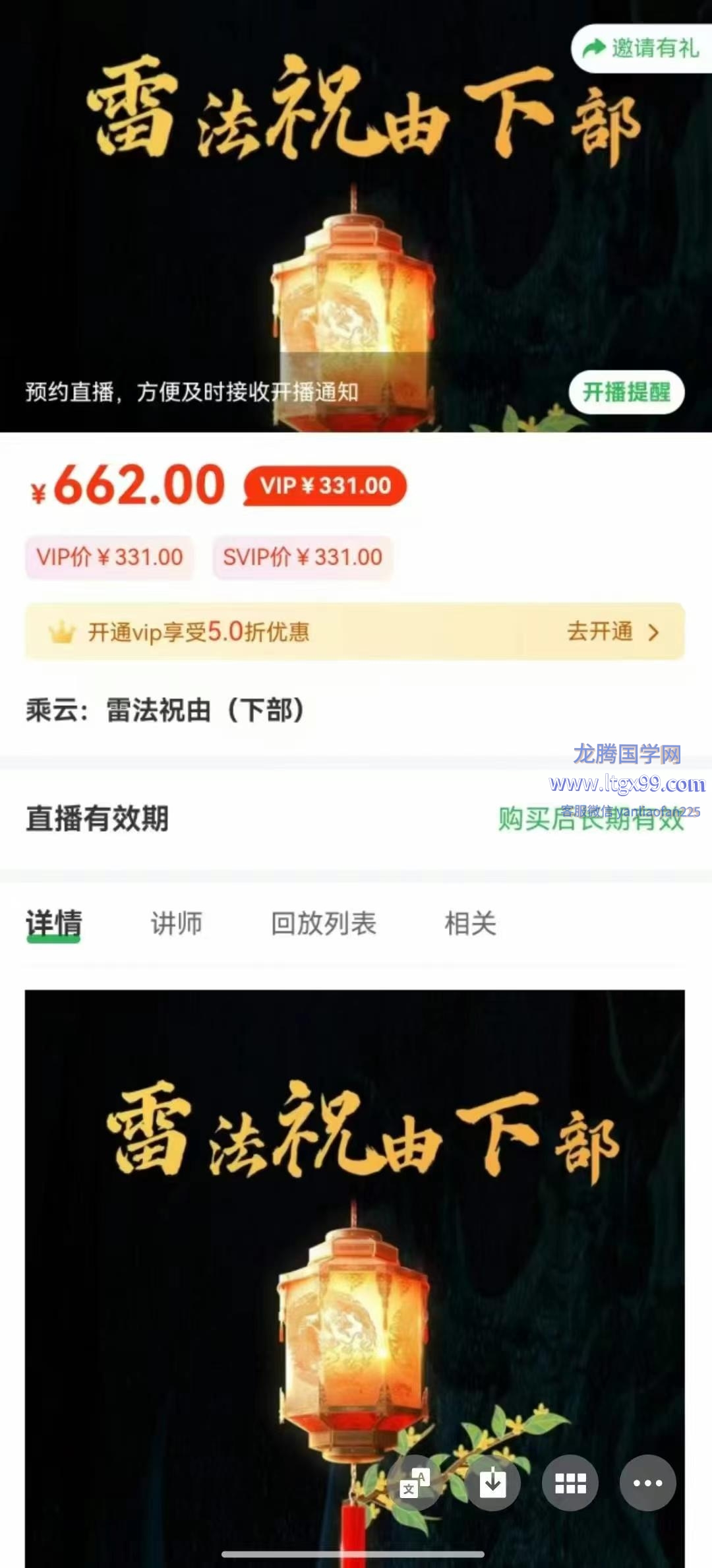
Task: Open the 回放列表 tab
Action: 323,923
